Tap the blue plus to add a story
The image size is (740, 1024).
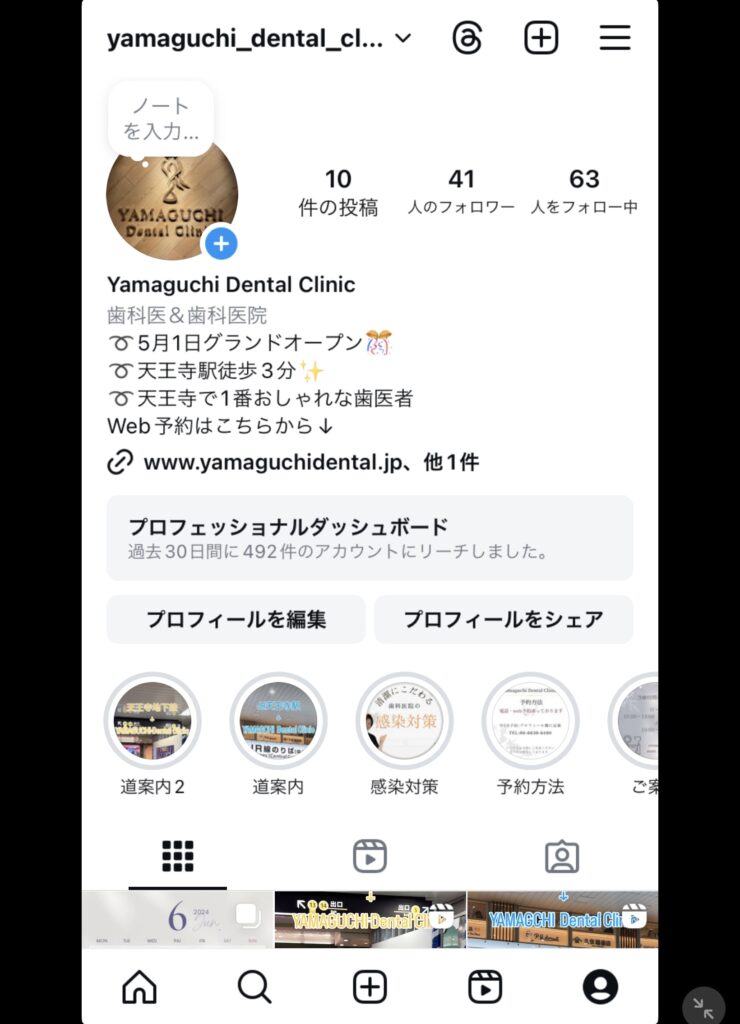pos(221,243)
